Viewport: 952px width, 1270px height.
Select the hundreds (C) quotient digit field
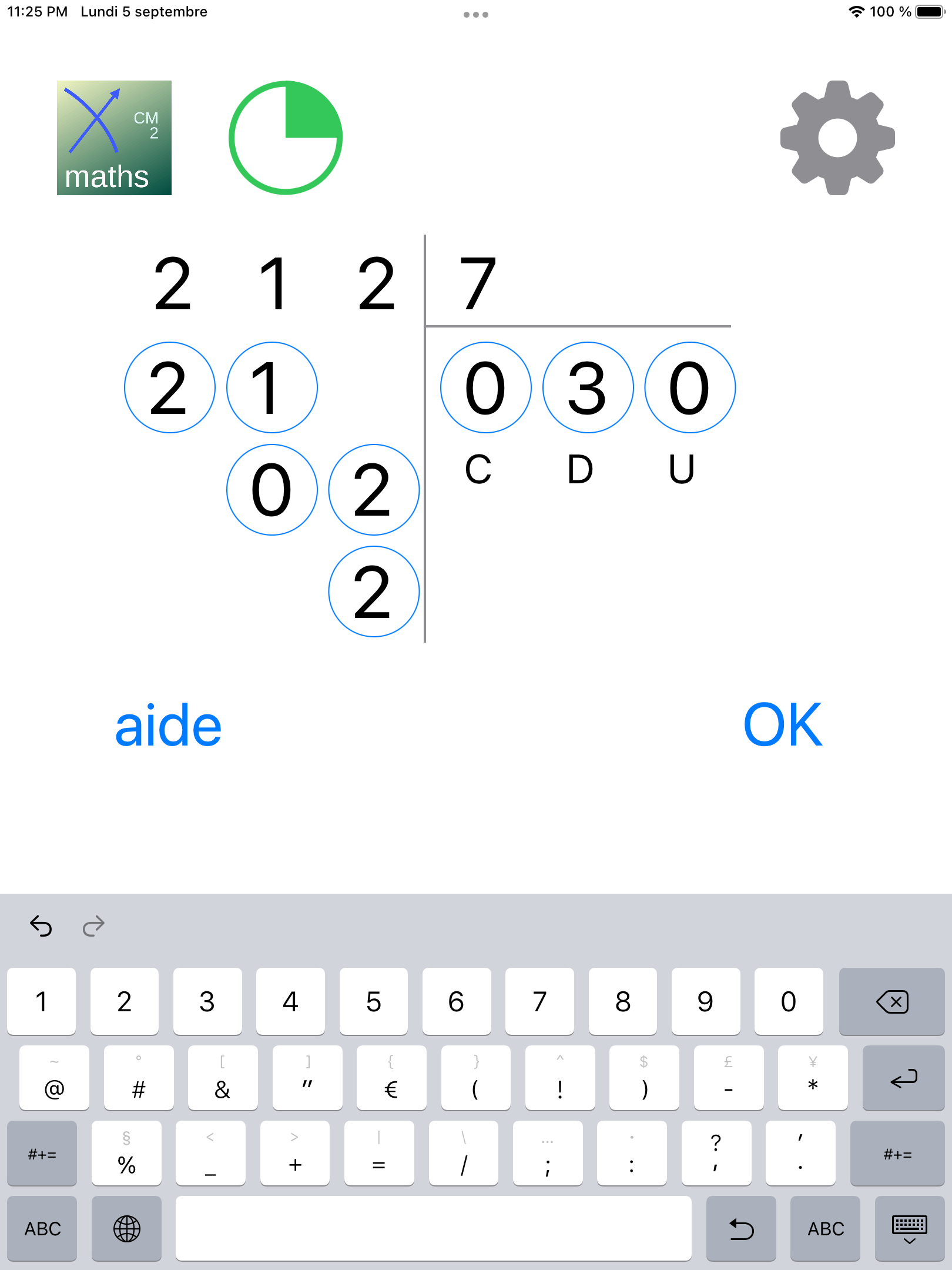coord(485,387)
